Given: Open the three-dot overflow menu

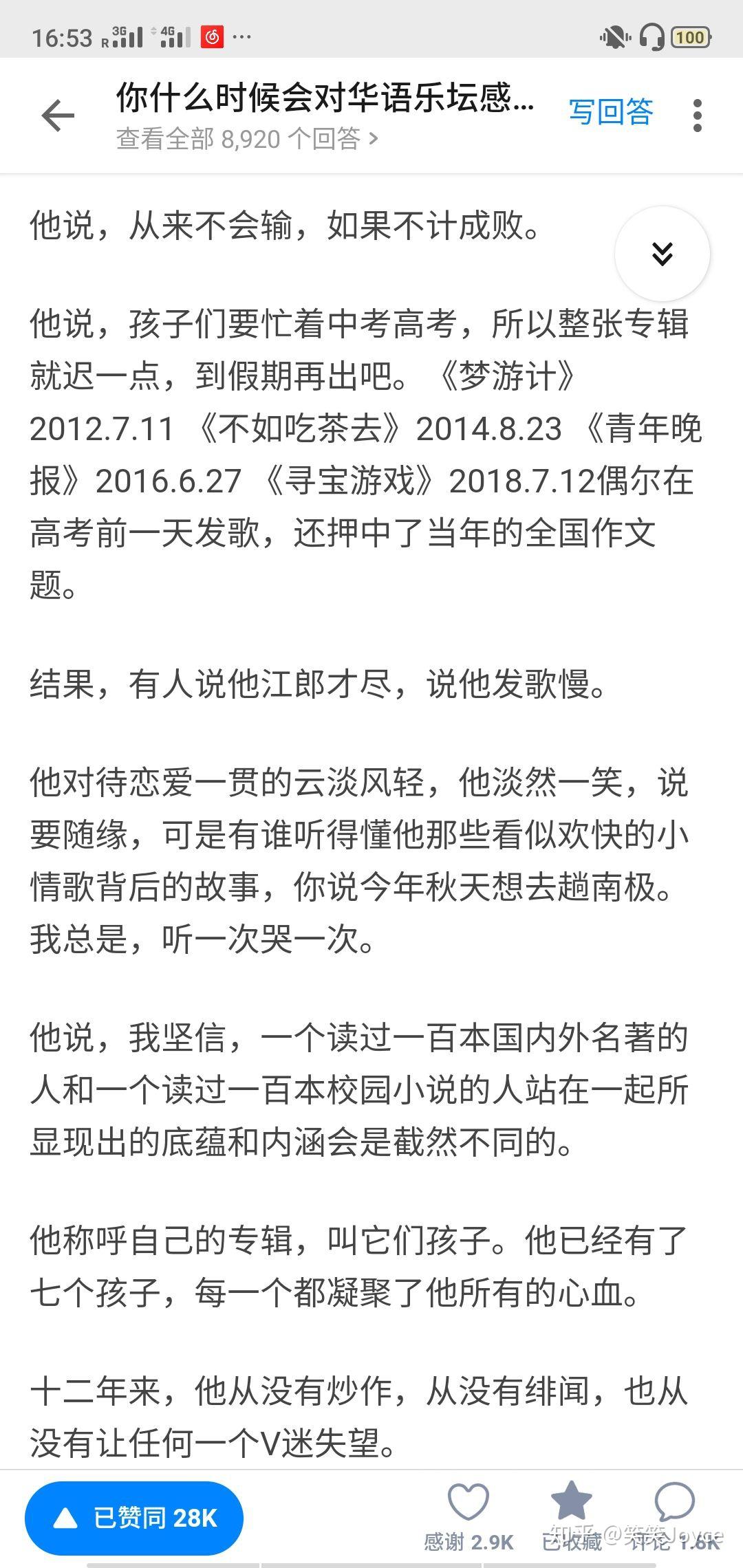Looking at the screenshot, I should coord(697,115).
